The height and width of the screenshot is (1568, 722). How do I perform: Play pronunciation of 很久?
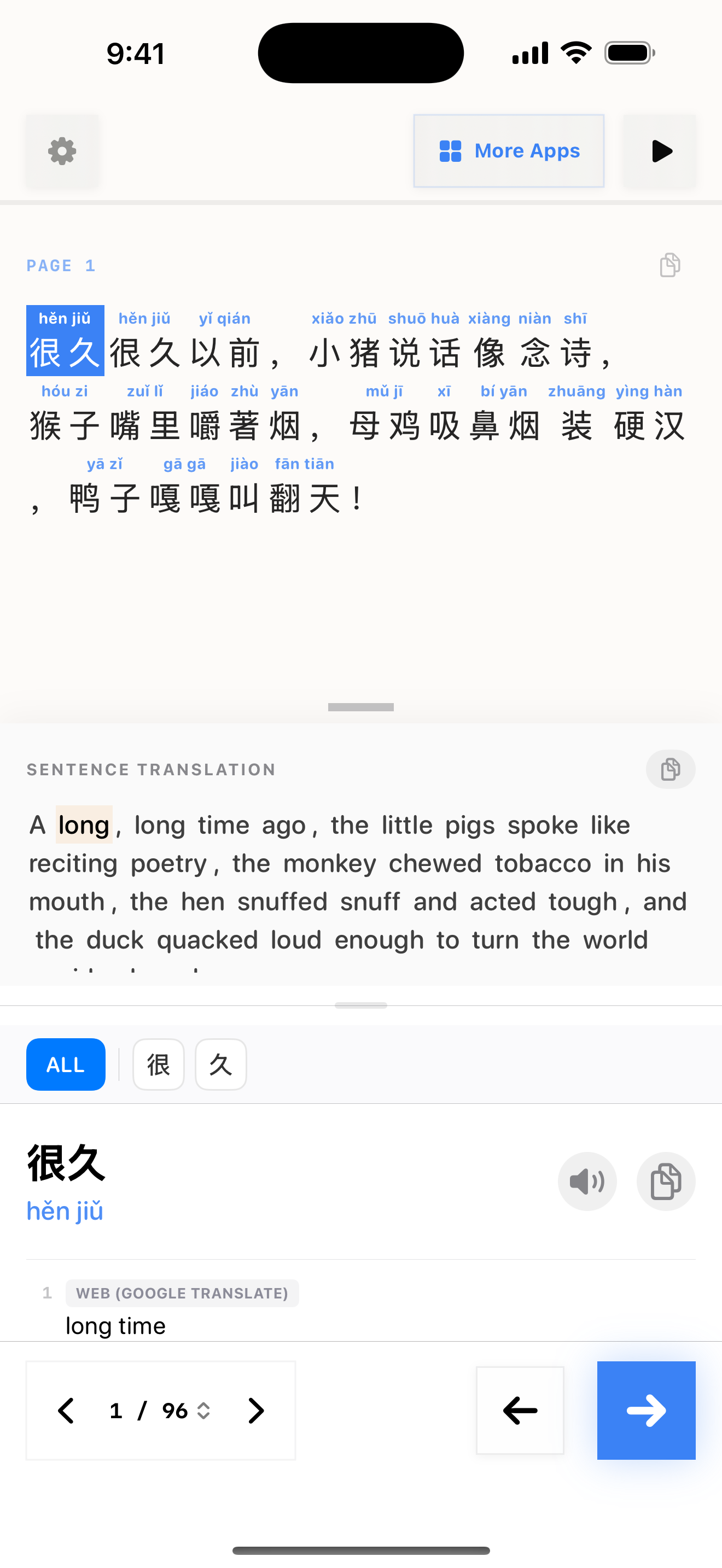(587, 1181)
